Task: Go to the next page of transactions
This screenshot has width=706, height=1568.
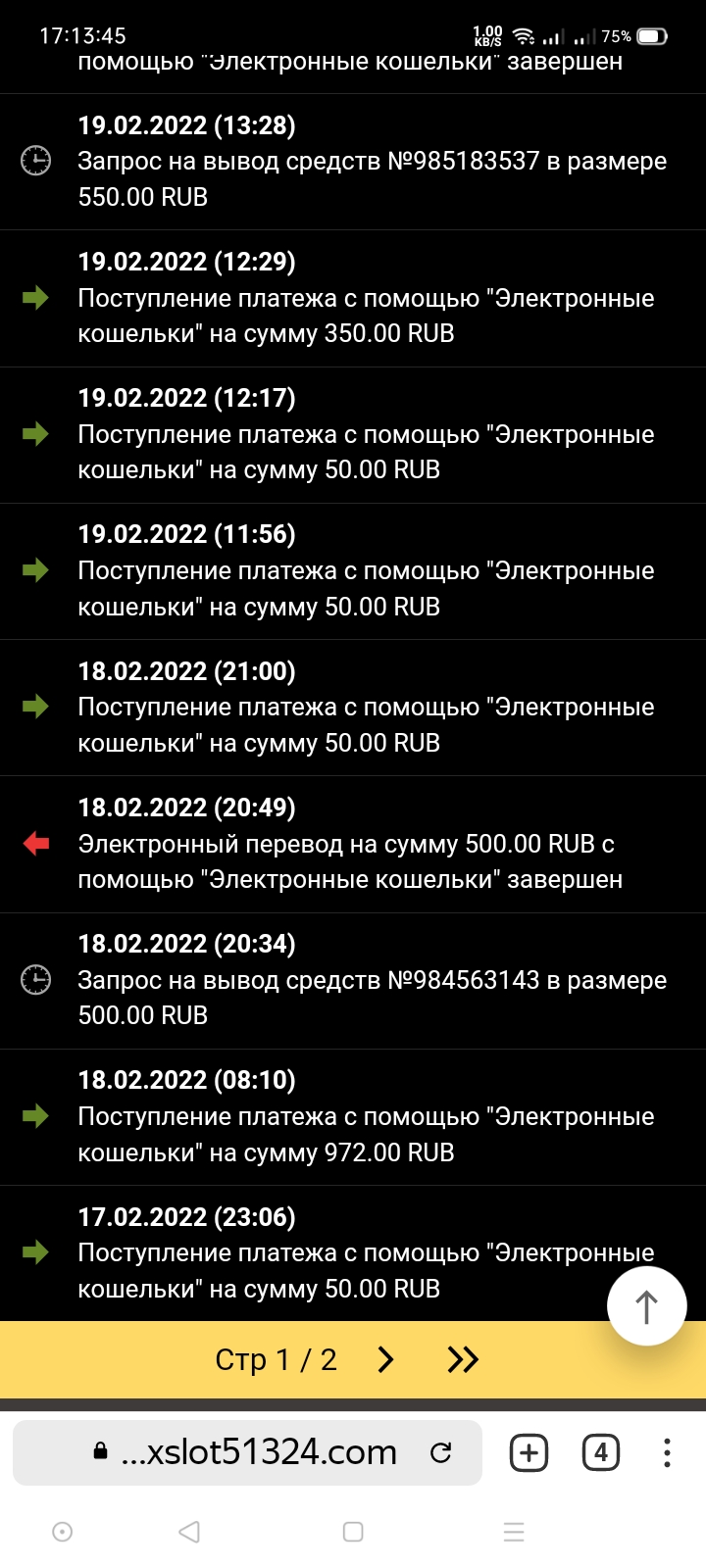Action: pos(385,1359)
